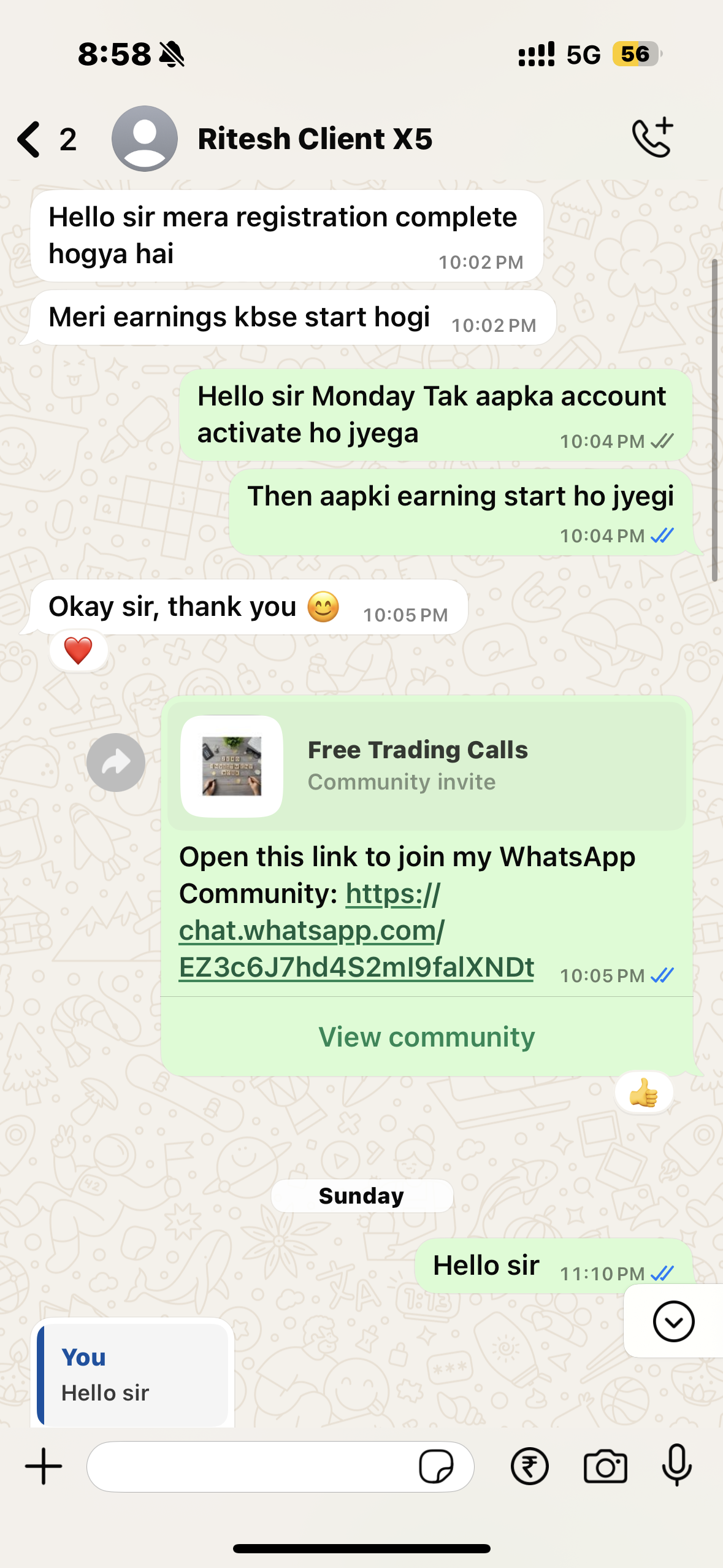Focus the message text field
723x1568 pixels.
pos(251,1467)
